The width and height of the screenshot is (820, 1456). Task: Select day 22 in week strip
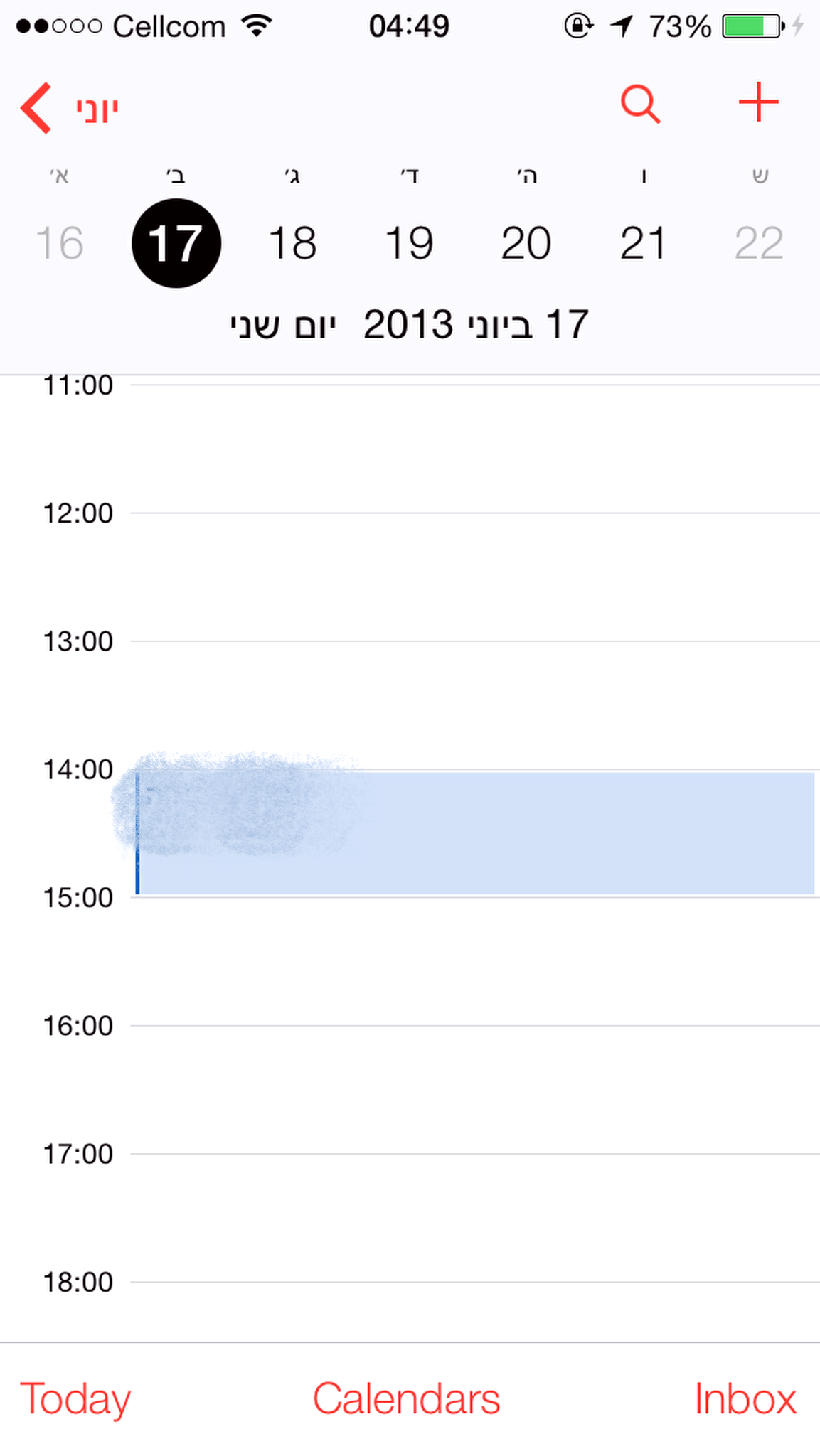click(x=759, y=243)
